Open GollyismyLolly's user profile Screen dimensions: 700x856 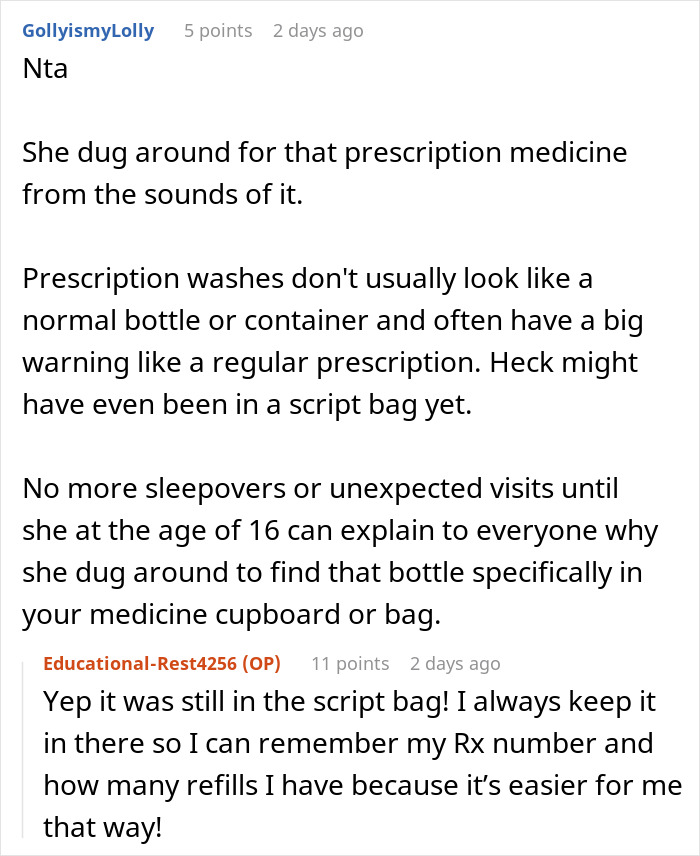click(x=88, y=31)
